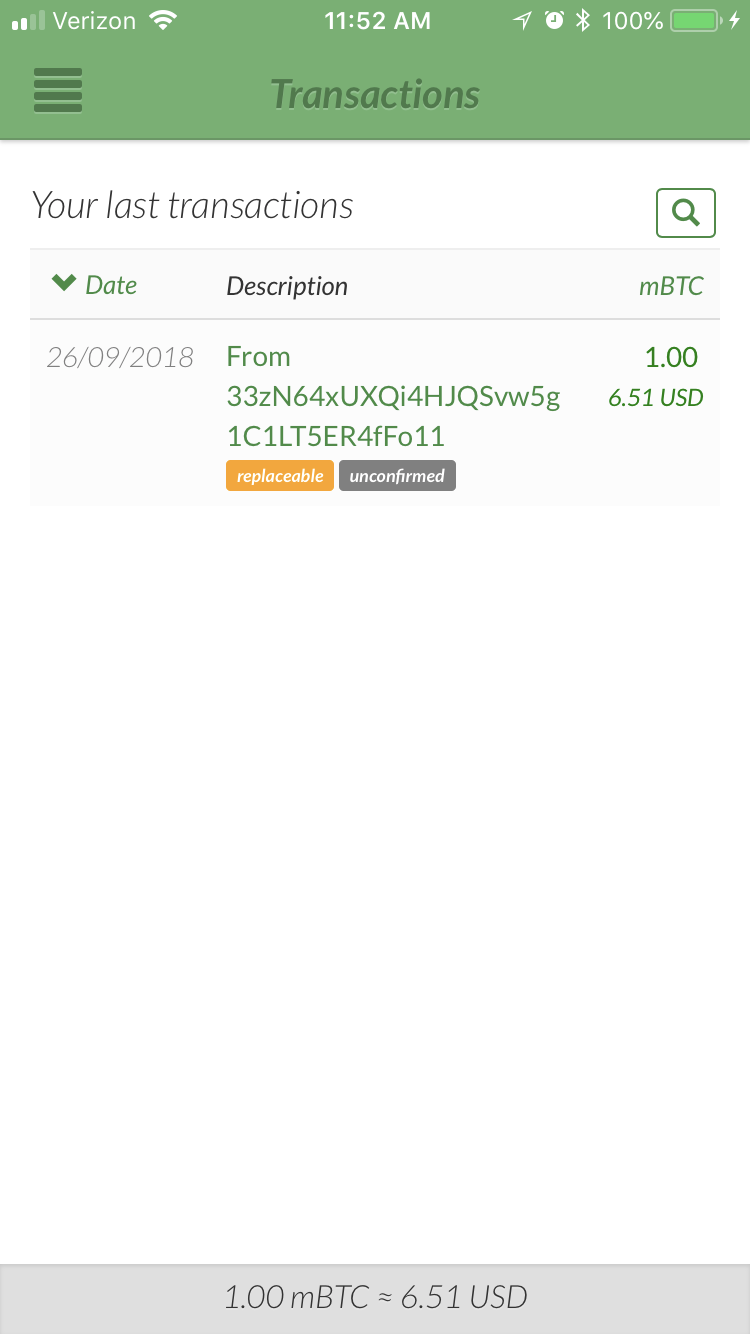Tap the 1.00 mBTC balance bar
This screenshot has width=750, height=1334.
point(375,1298)
